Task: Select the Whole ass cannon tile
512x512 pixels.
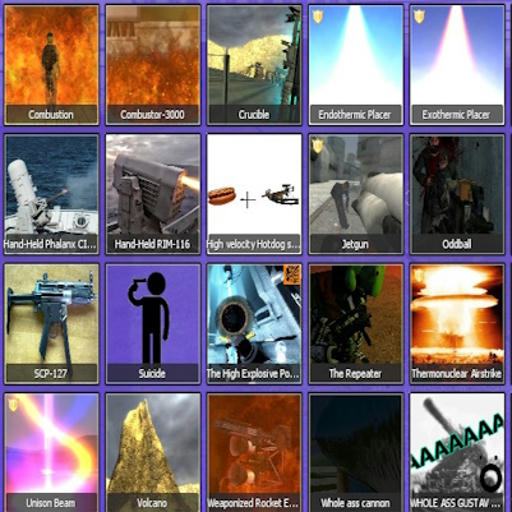Action: (x=356, y=452)
